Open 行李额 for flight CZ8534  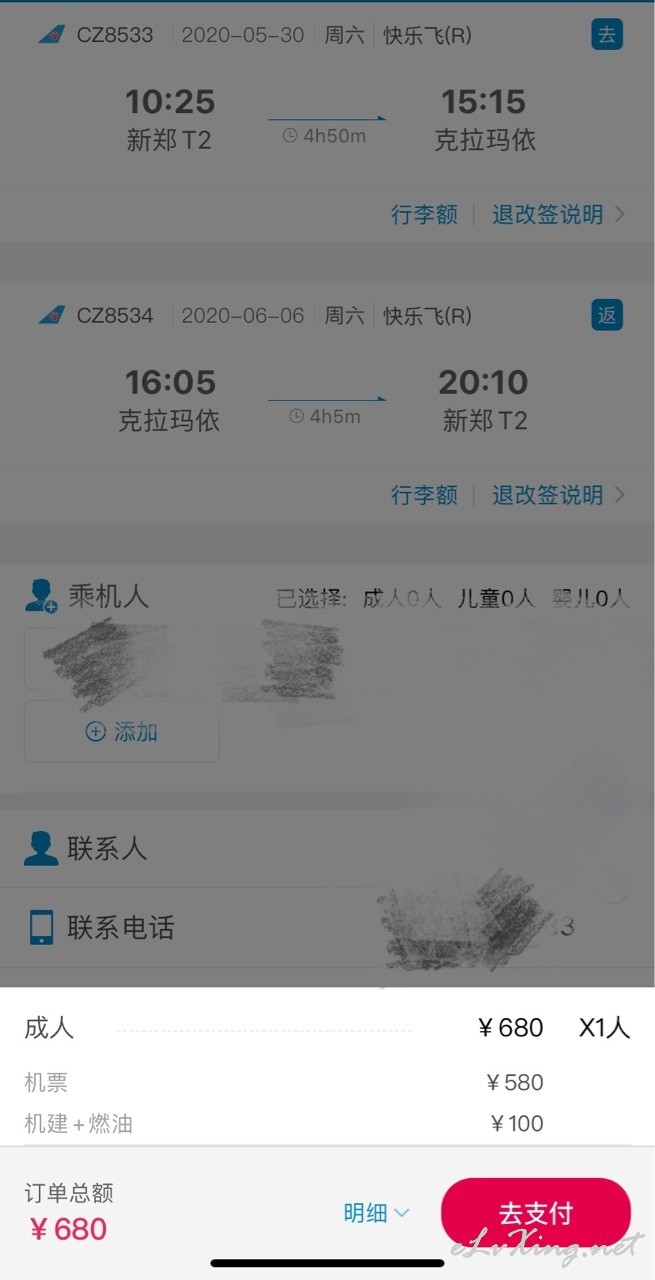(424, 495)
